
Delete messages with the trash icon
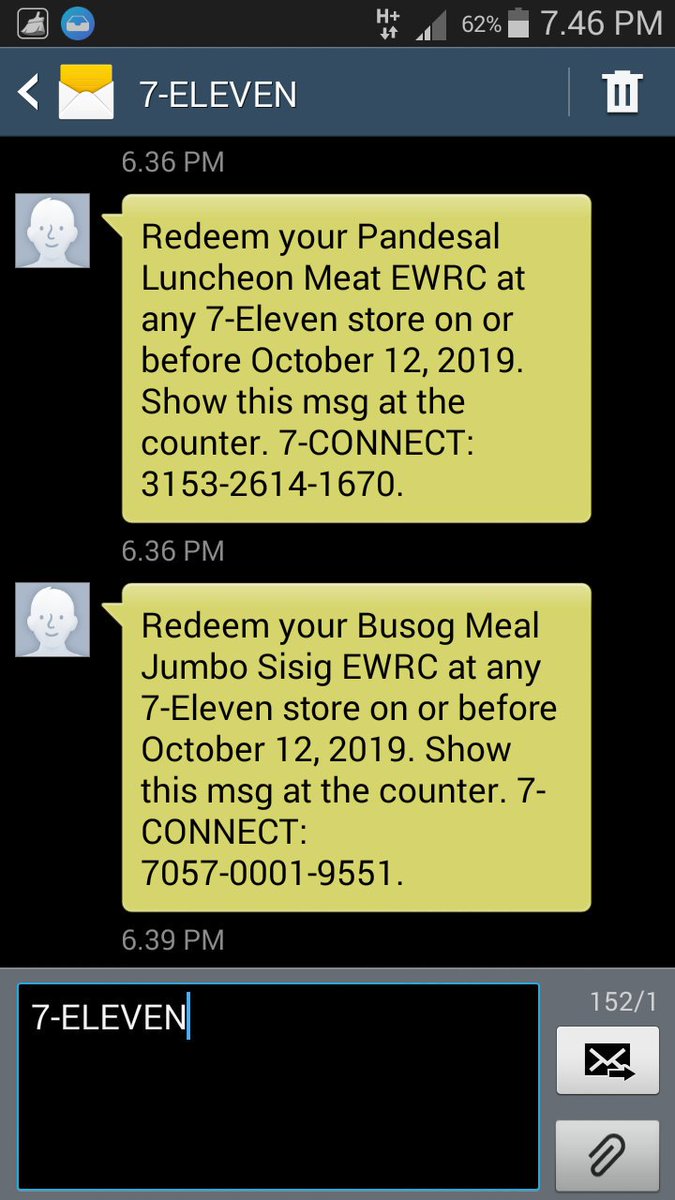pos(621,93)
